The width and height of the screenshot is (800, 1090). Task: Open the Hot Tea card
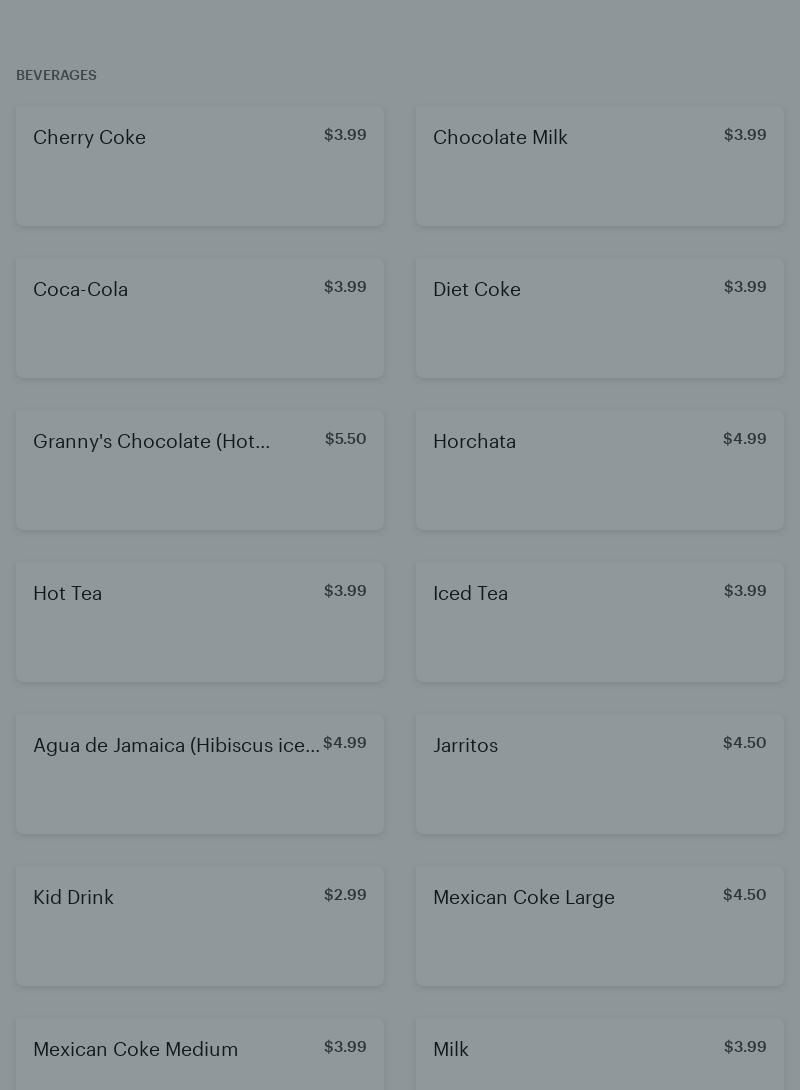[x=200, y=622]
